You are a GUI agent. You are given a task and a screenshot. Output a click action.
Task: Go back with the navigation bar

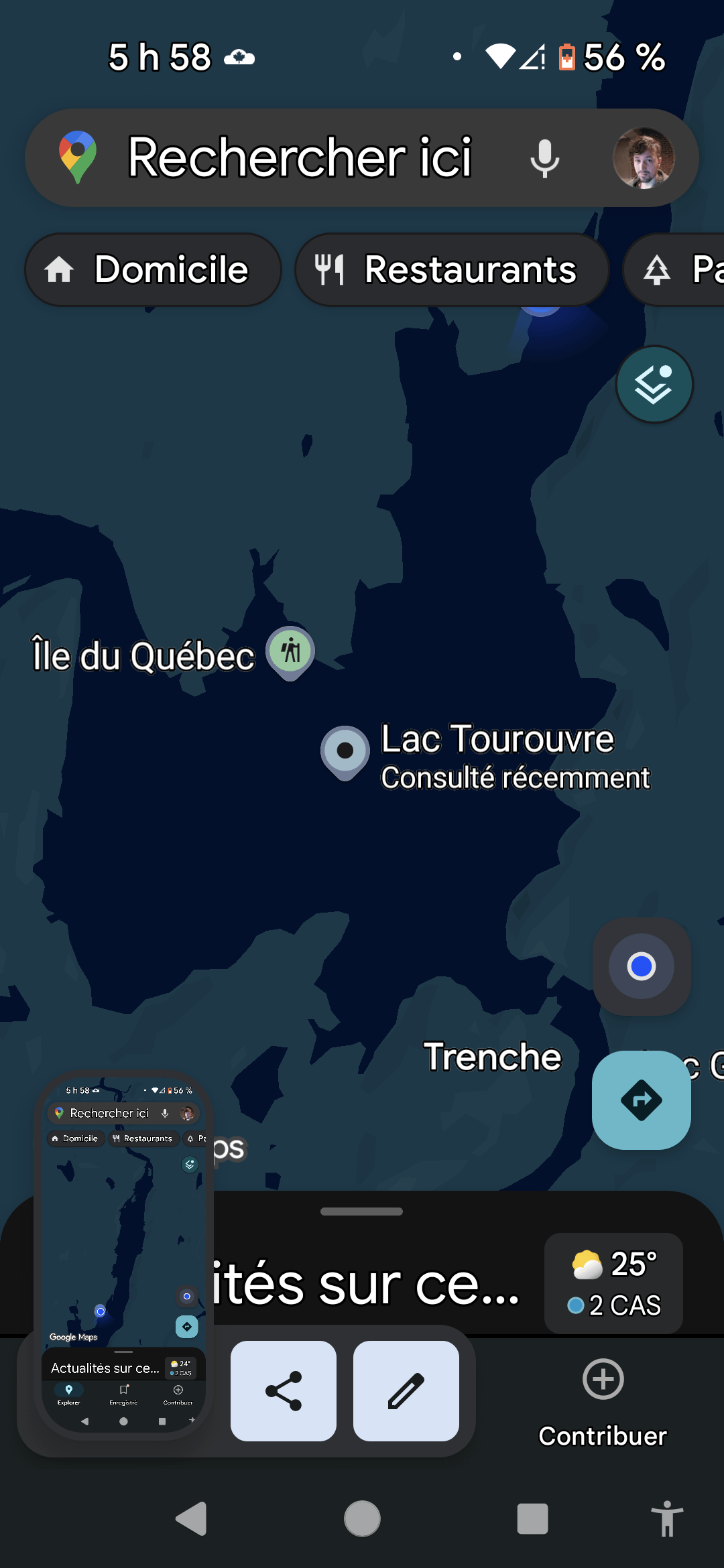[x=192, y=1518]
